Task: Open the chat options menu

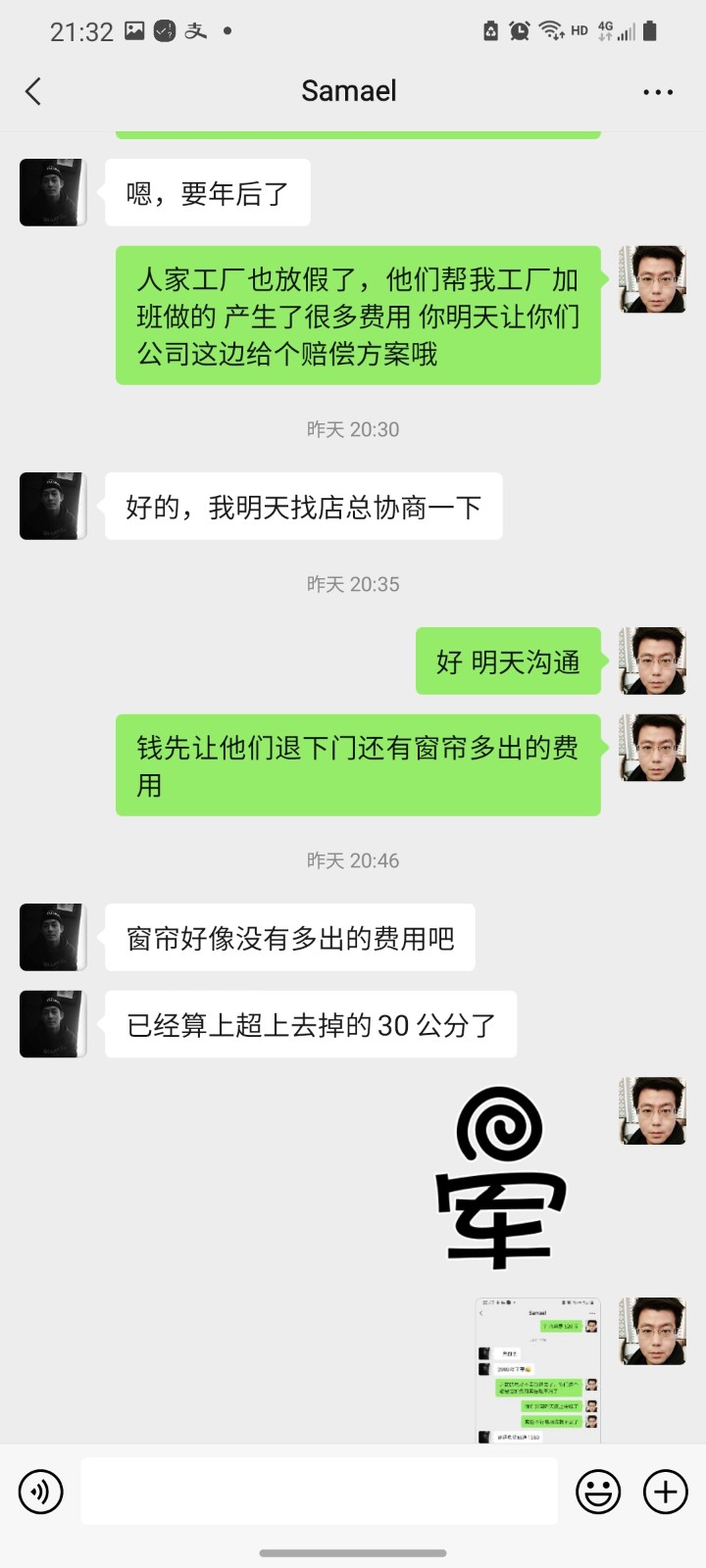Action: (x=657, y=92)
